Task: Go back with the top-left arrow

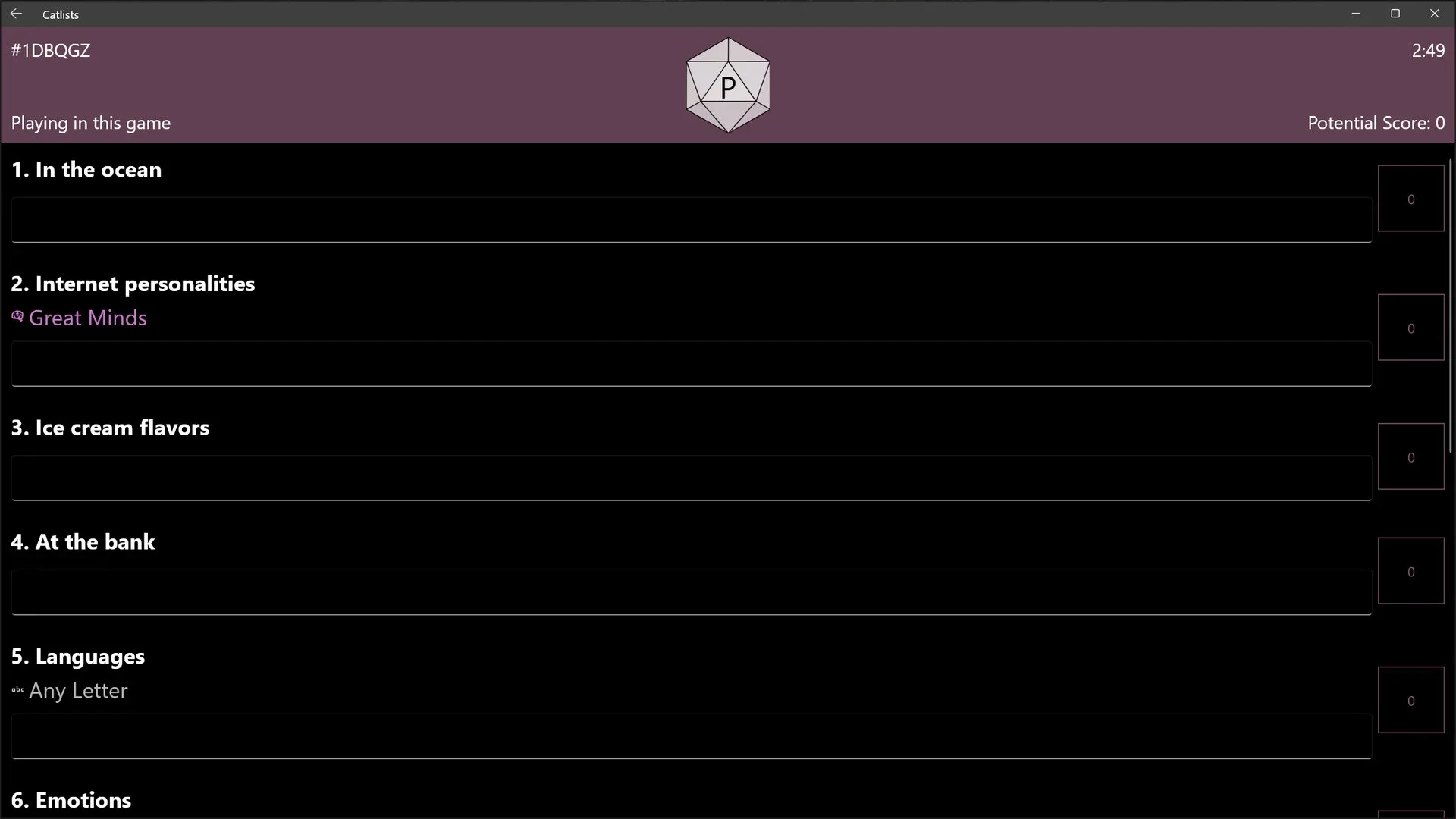Action: tap(16, 14)
